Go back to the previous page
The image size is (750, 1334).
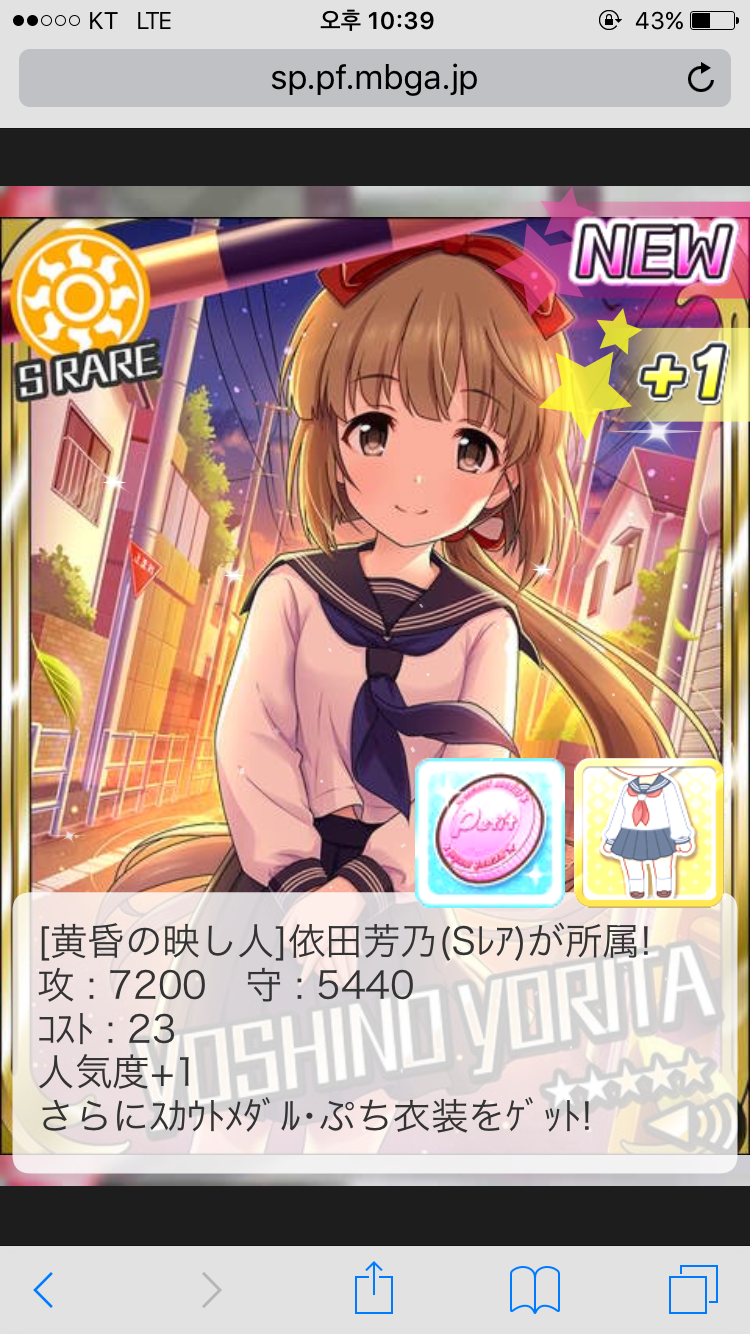click(43, 1290)
